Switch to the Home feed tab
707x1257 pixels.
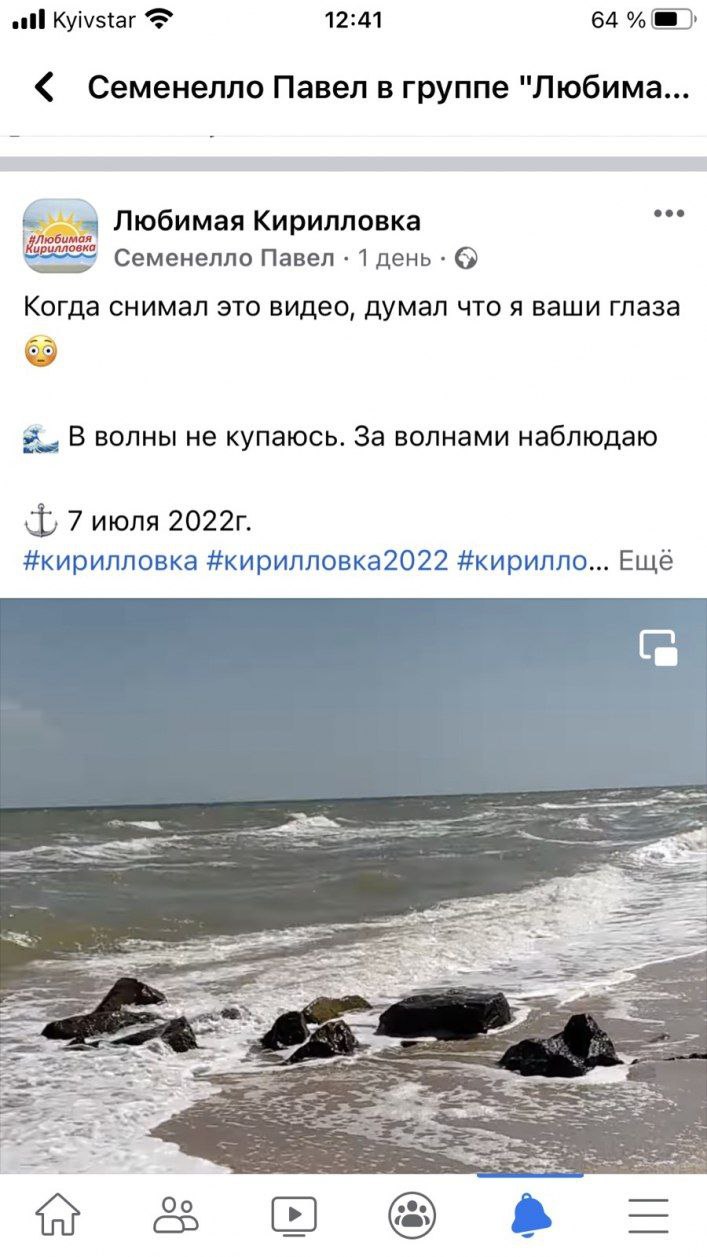pyautogui.click(x=58, y=1215)
